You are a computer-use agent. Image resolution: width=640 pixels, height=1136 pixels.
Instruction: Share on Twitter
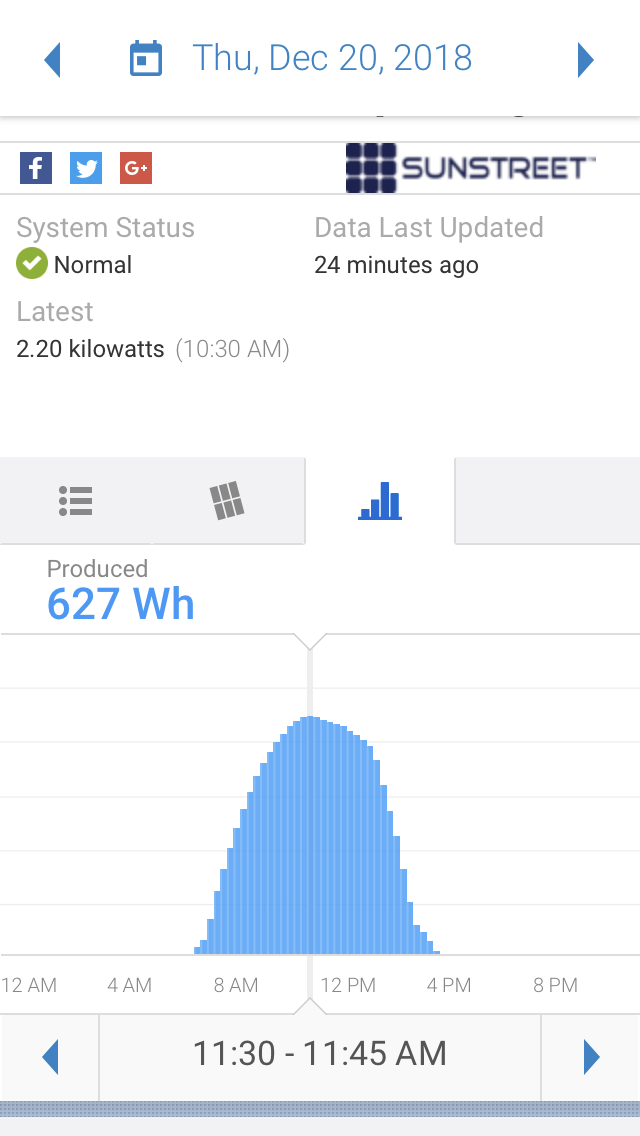(x=86, y=168)
